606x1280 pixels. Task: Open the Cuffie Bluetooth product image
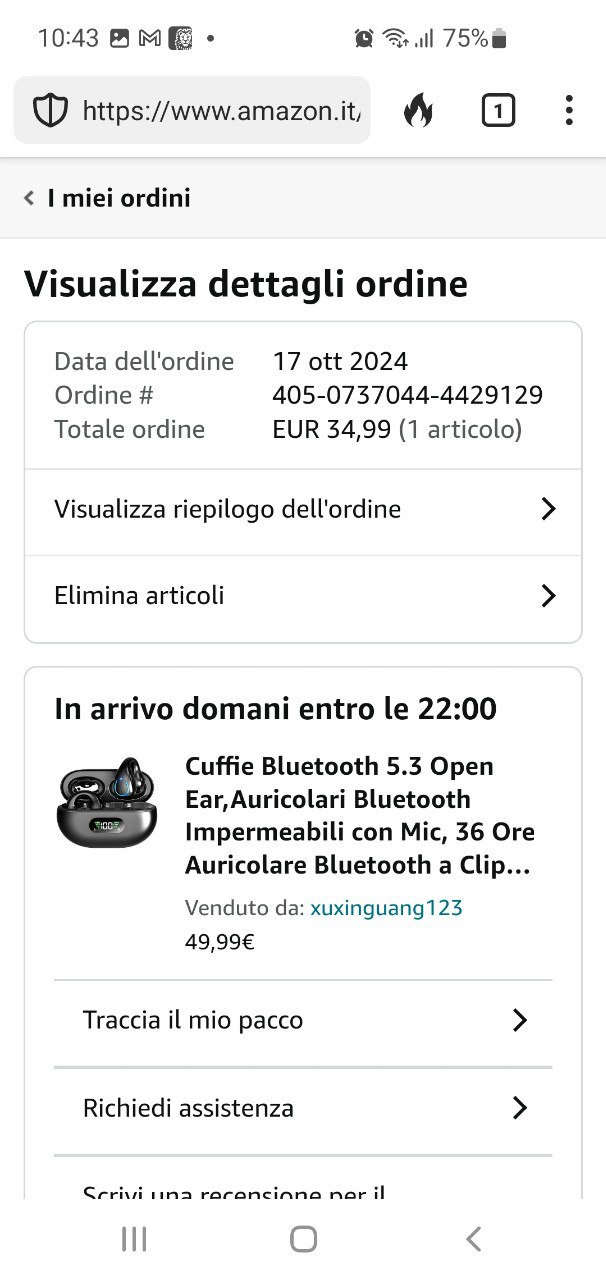pos(107,802)
